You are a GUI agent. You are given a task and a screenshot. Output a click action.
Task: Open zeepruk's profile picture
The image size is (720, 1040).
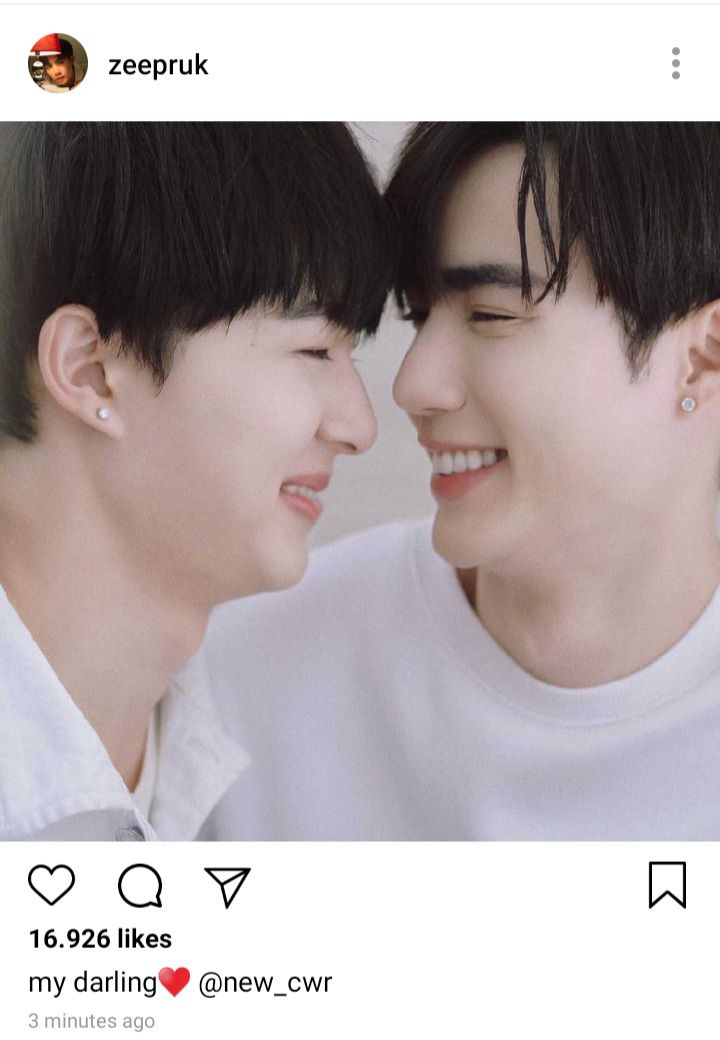[x=57, y=63]
